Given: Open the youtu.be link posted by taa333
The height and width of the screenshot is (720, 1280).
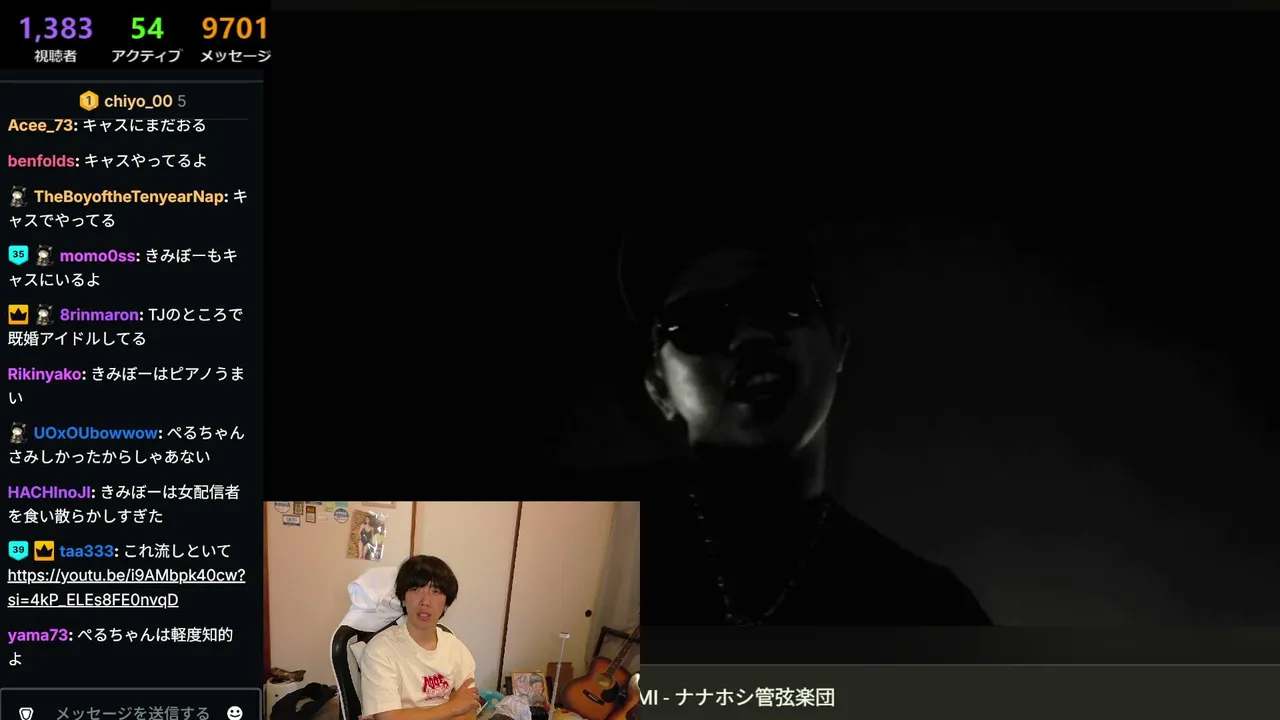Looking at the screenshot, I should 126,588.
